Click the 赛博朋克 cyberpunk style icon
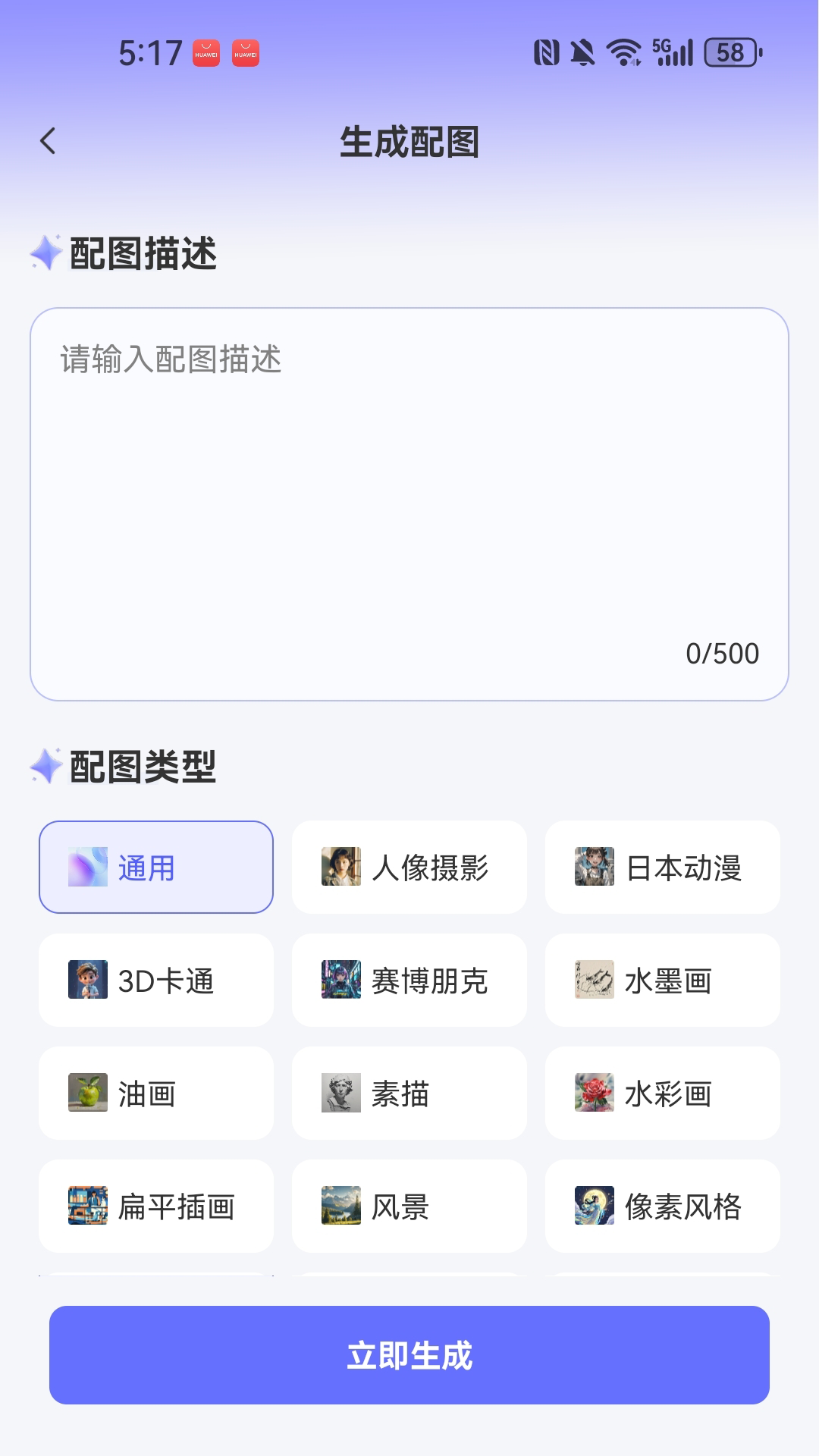Image resolution: width=819 pixels, height=1456 pixels. [340, 980]
